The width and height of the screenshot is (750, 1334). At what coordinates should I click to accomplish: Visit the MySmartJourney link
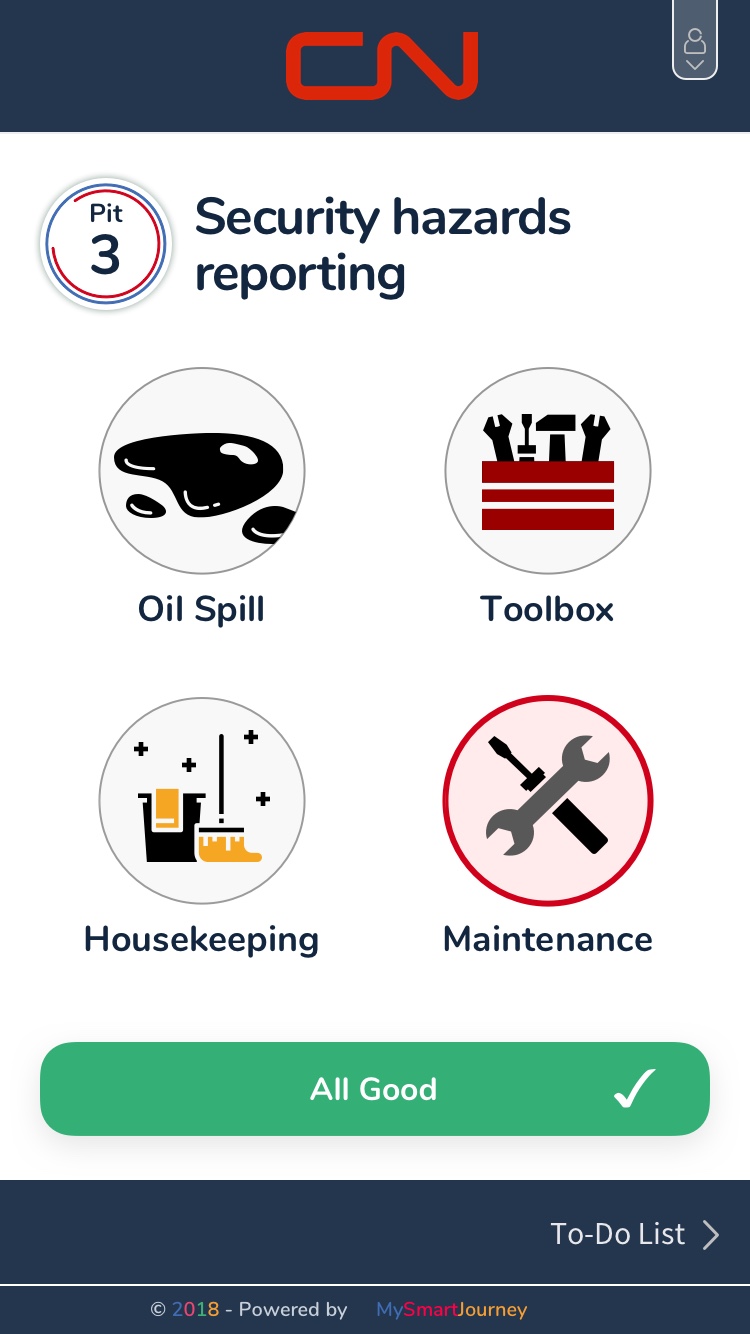(451, 1309)
